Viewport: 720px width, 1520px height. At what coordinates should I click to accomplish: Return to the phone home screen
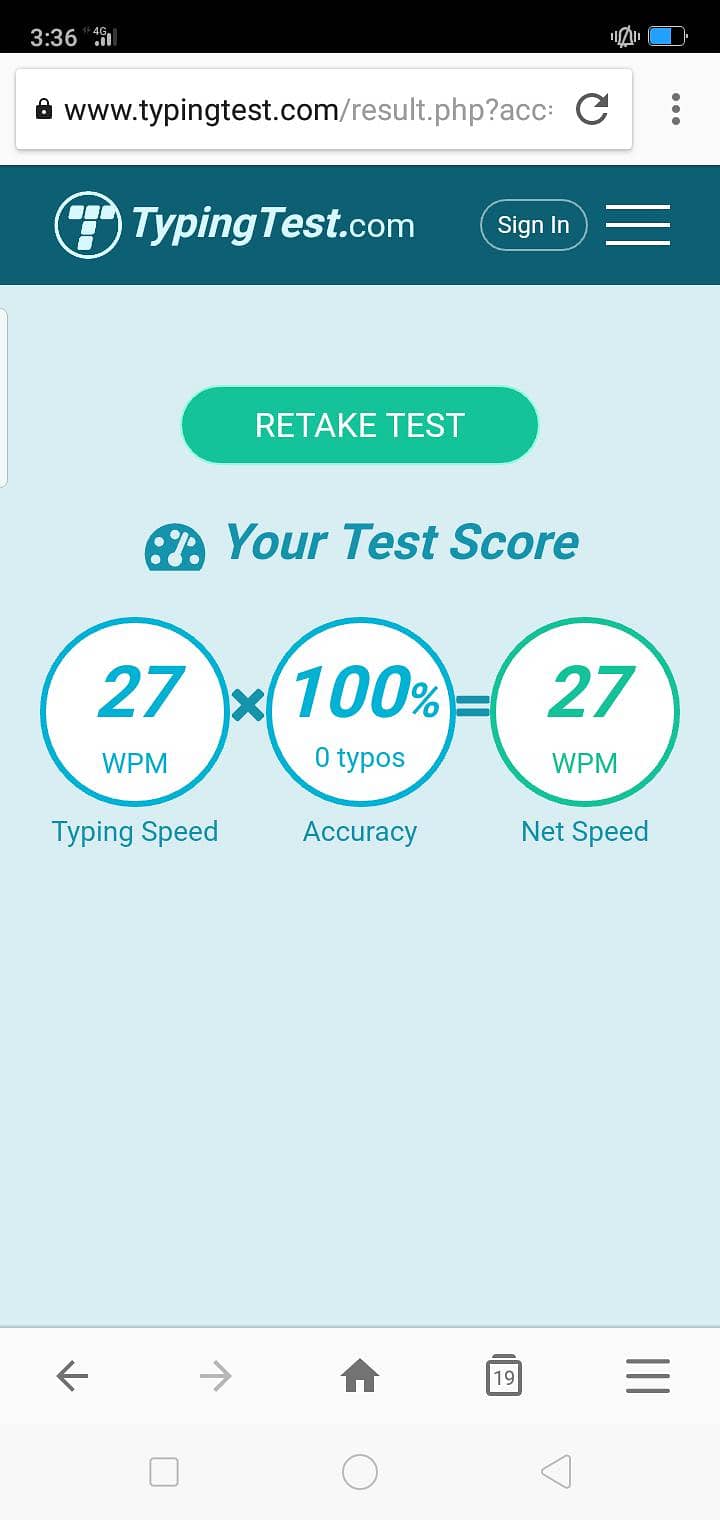(x=360, y=1471)
